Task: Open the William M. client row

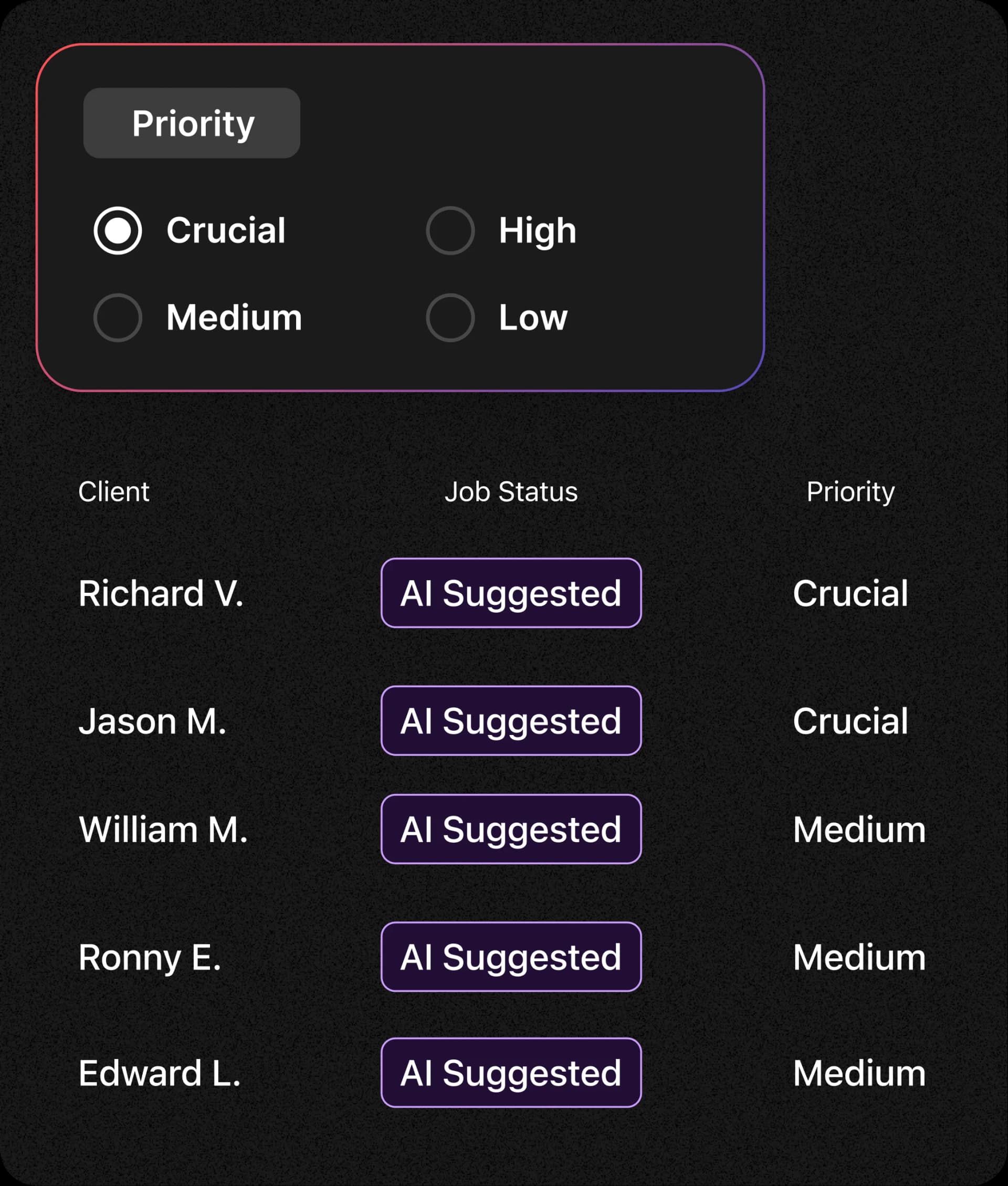Action: coord(163,829)
